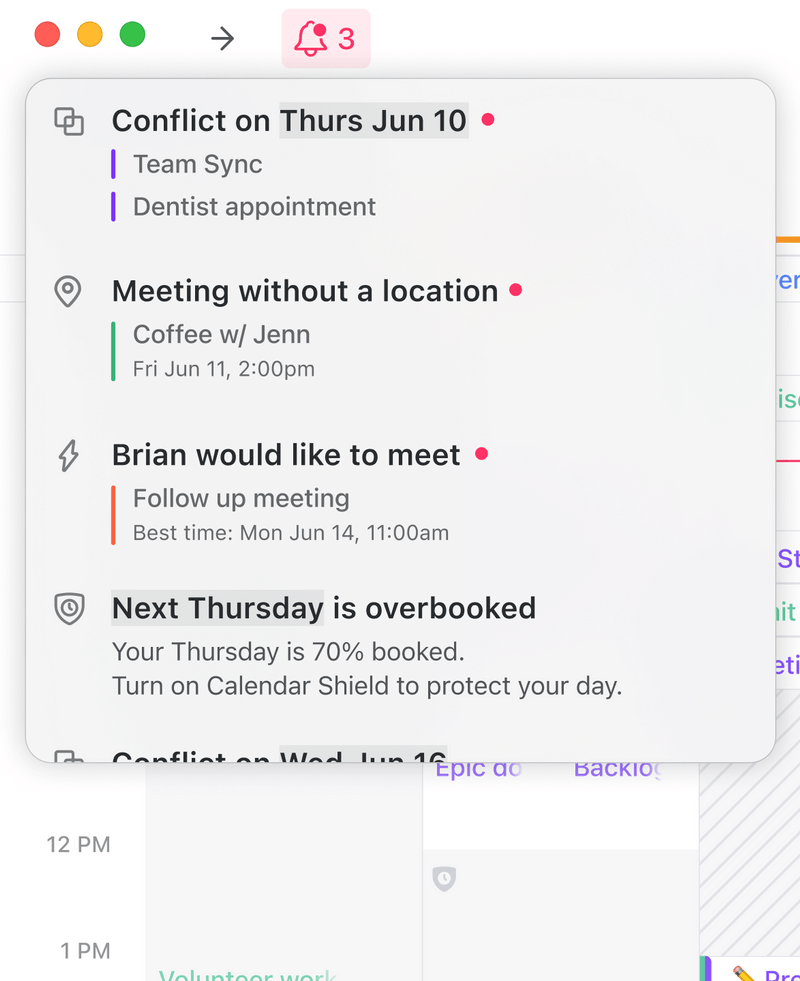Open the Follow up meeting suggestion
Screen dimensions: 800x981
(241, 498)
